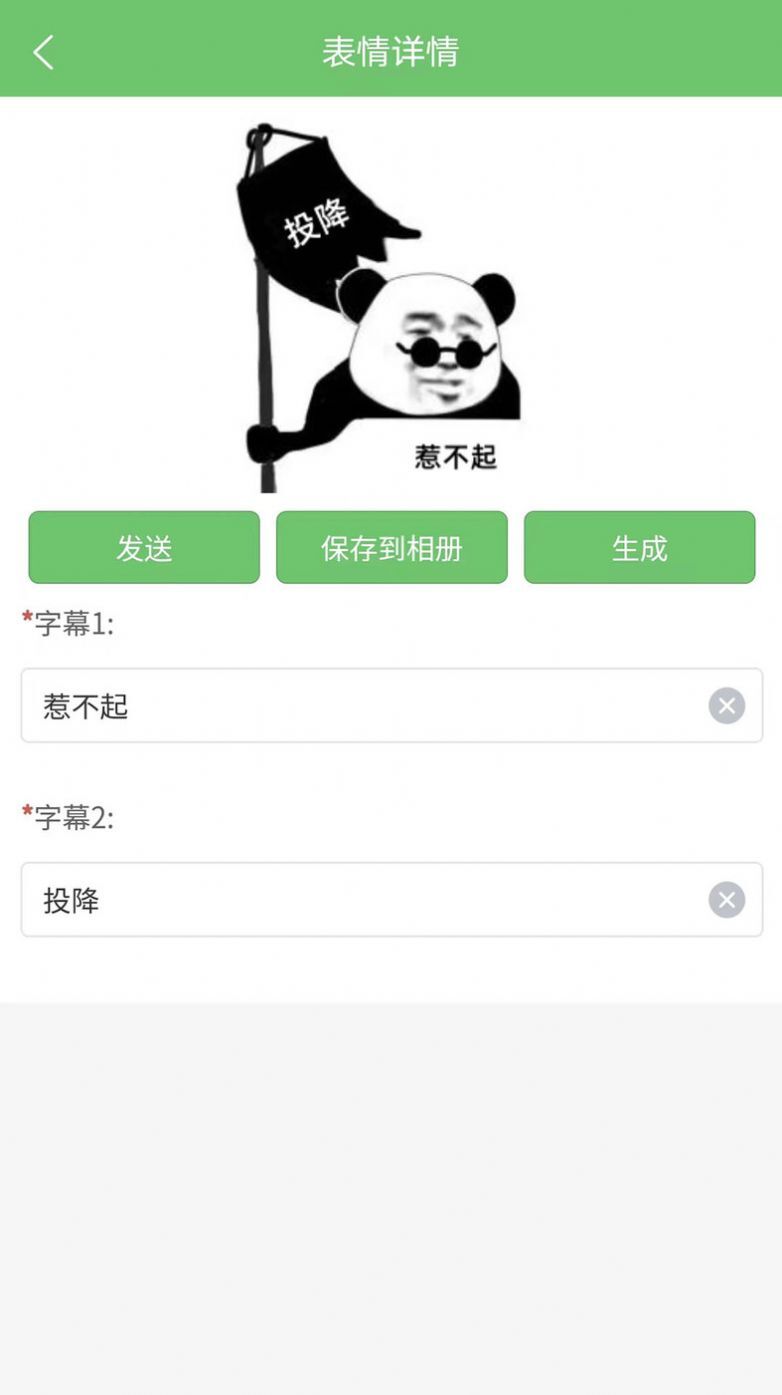
Task: Tap 保存到相册 to save to album
Action: pyautogui.click(x=391, y=547)
